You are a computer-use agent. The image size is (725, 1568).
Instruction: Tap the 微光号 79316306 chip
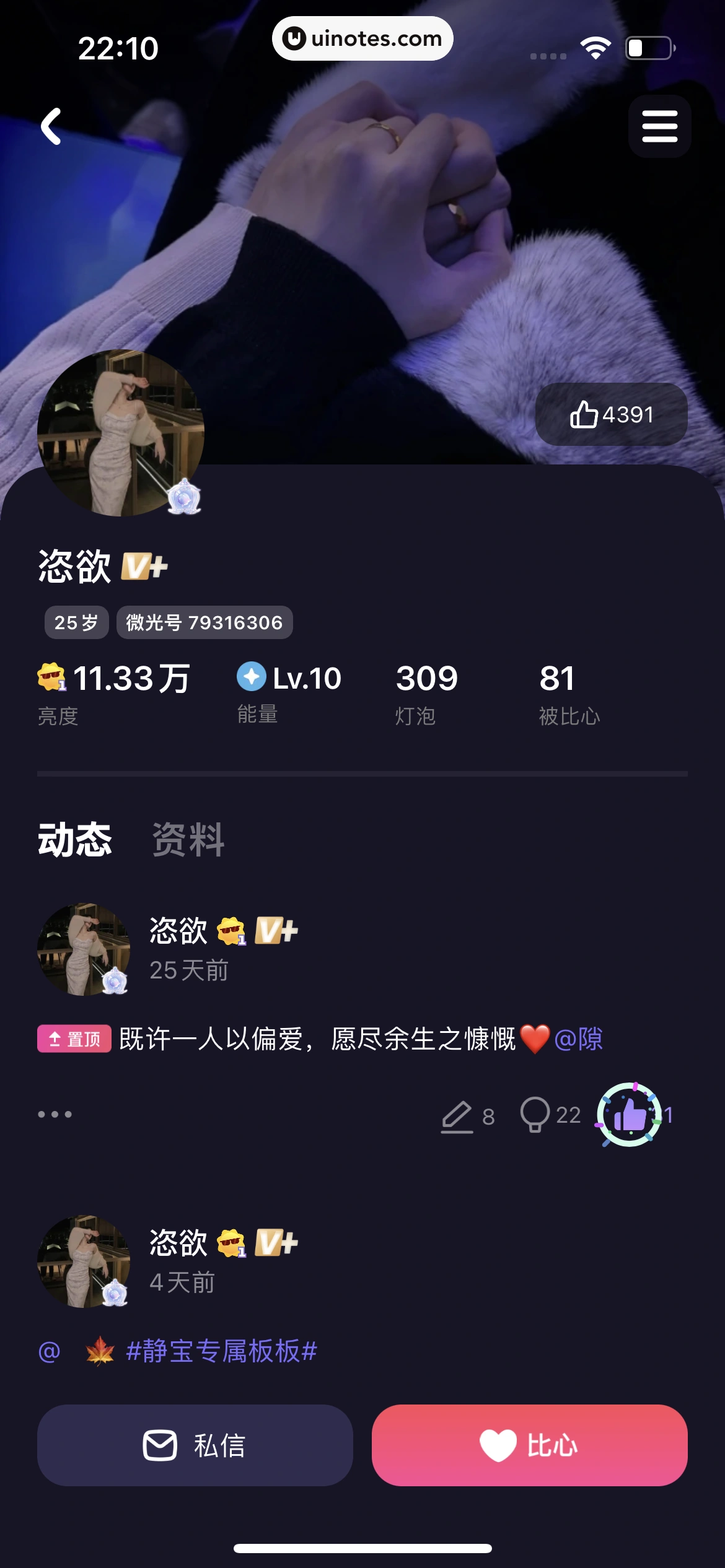click(204, 622)
